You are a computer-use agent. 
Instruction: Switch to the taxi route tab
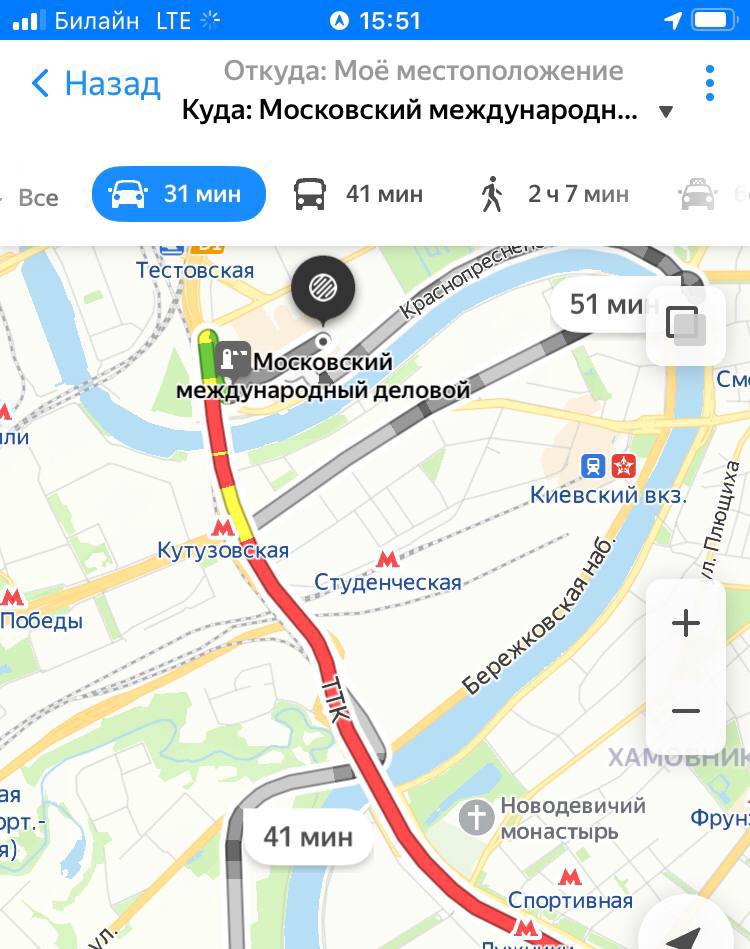pyautogui.click(x=705, y=193)
